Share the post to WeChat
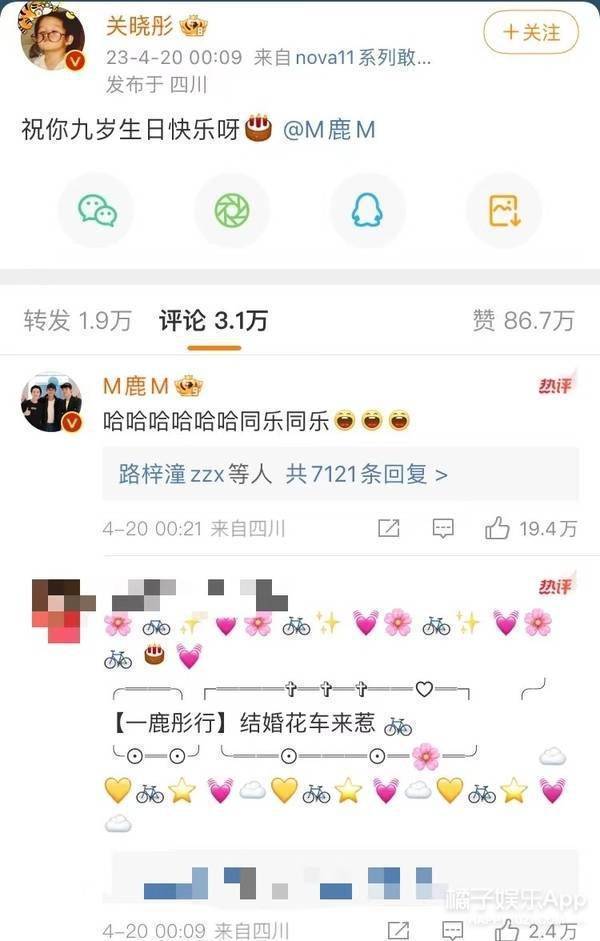Image resolution: width=600 pixels, height=941 pixels. click(x=97, y=210)
